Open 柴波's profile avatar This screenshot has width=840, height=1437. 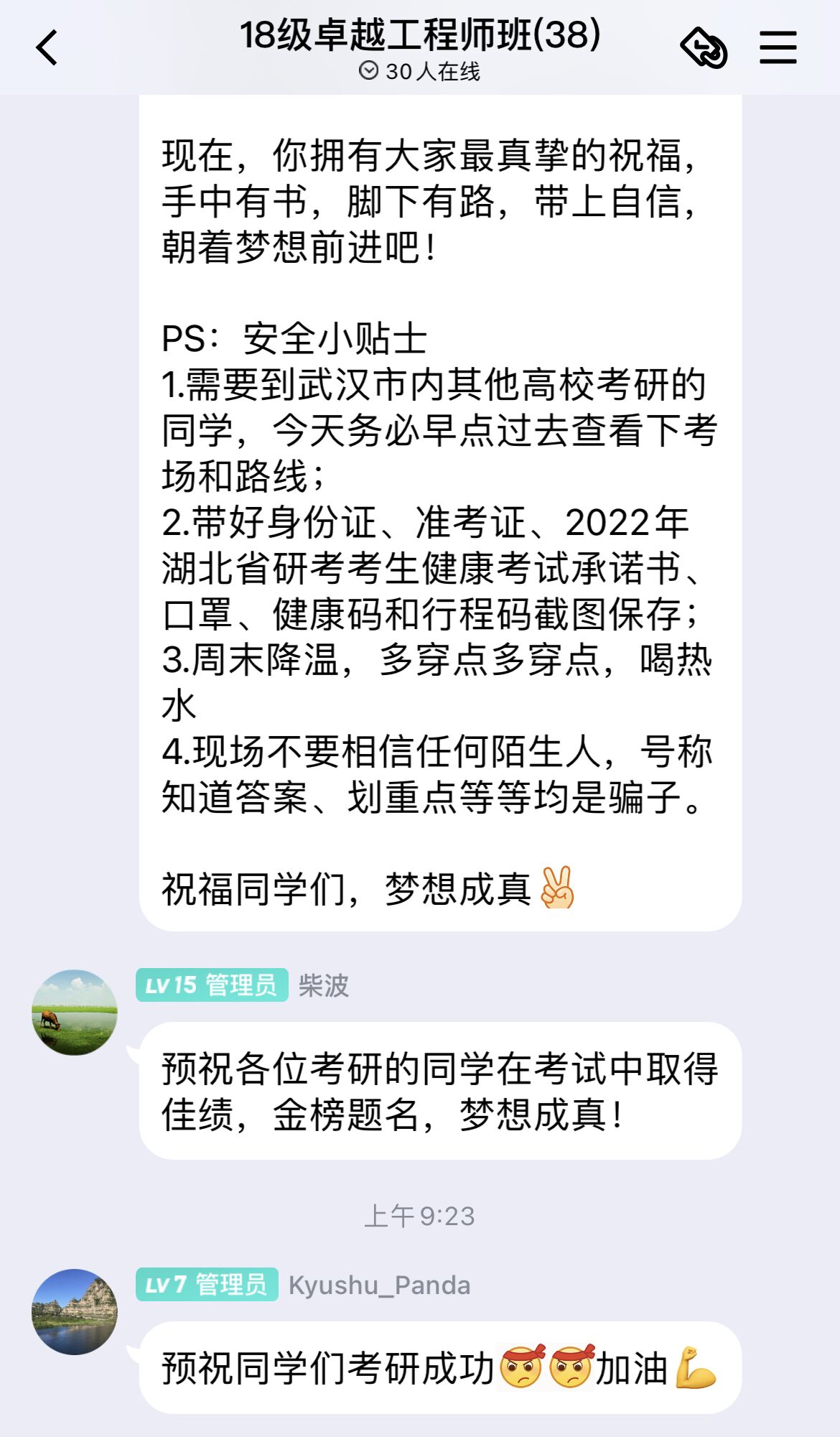[x=75, y=1012]
